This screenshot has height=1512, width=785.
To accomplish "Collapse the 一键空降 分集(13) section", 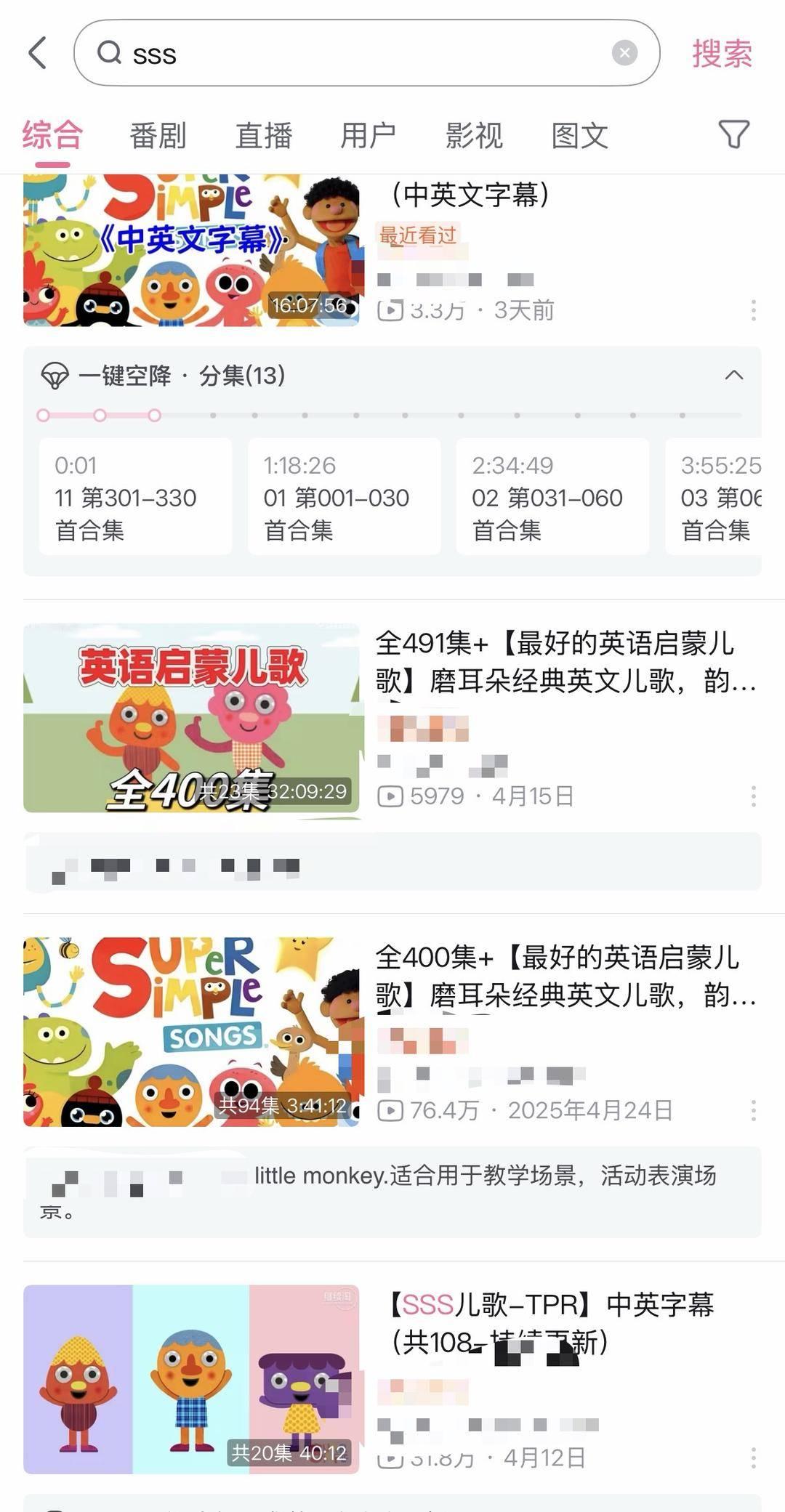I will 733,375.
